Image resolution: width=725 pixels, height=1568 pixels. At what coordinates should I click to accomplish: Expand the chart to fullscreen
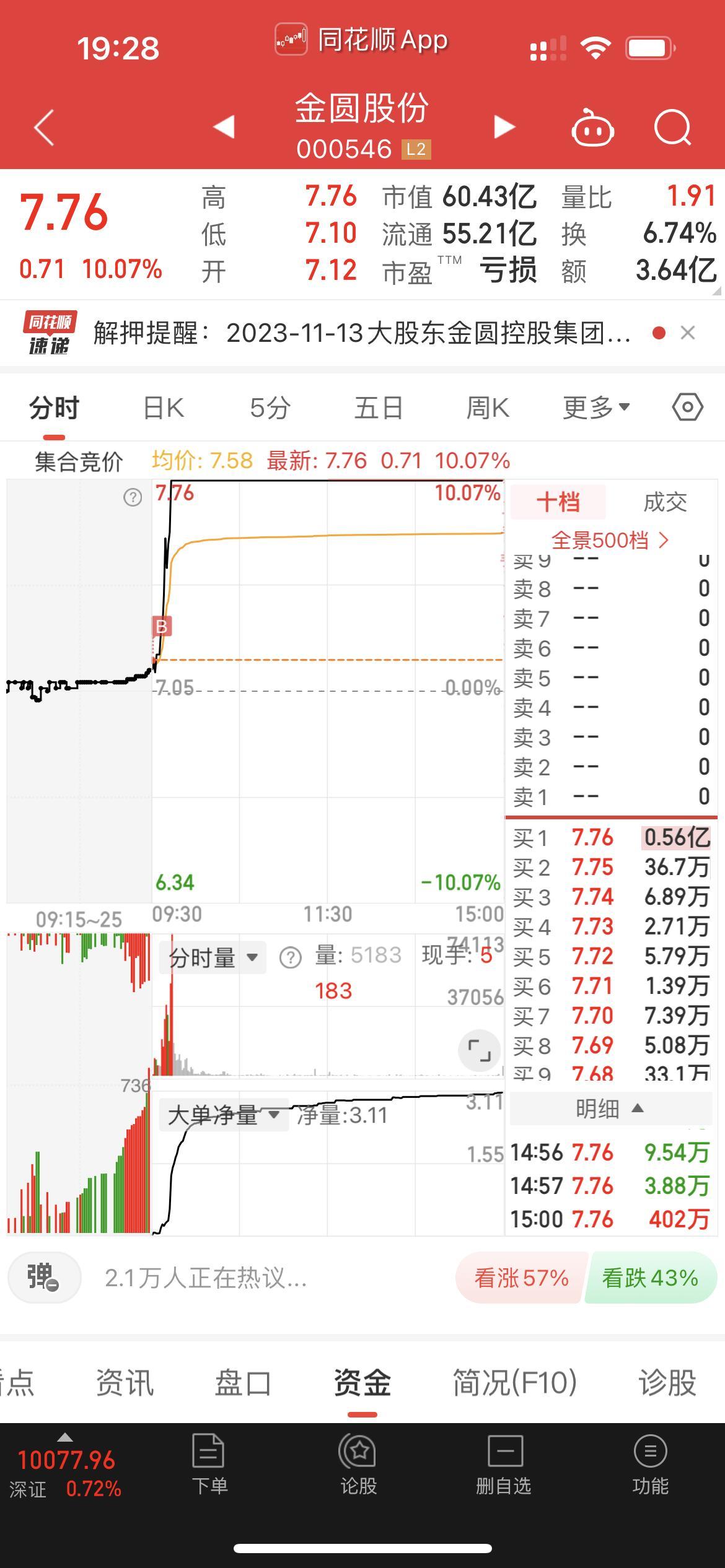click(x=480, y=1051)
